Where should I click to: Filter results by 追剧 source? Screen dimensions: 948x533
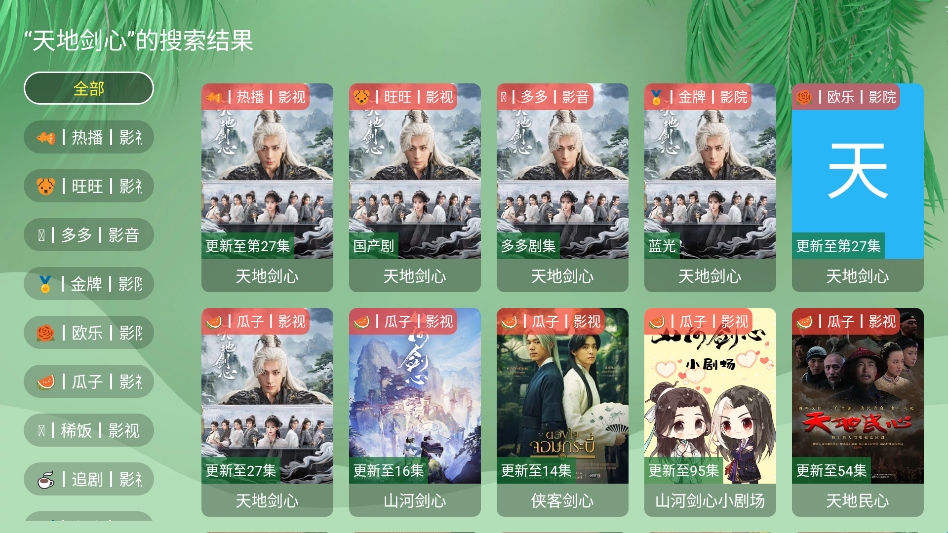[x=89, y=479]
